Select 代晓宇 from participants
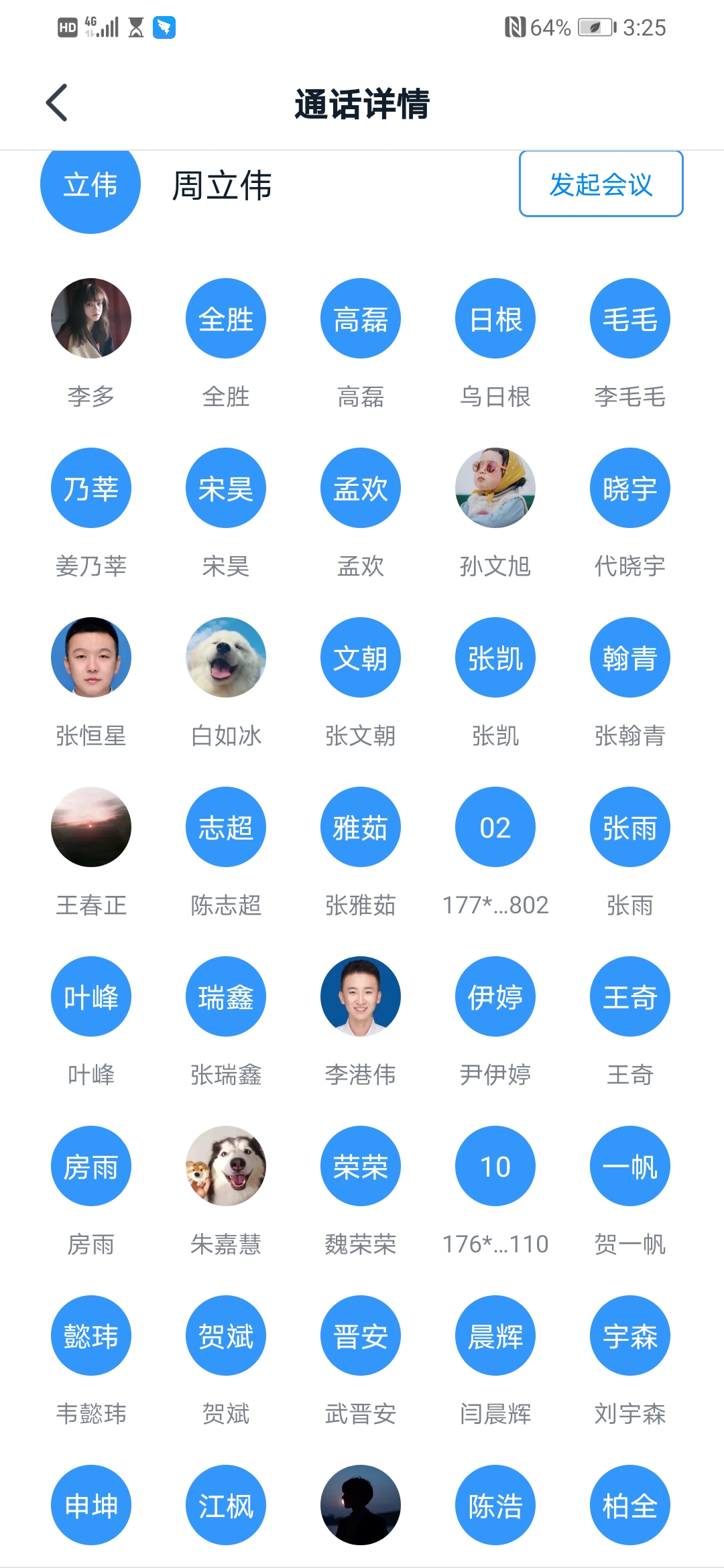The image size is (724, 1568). pyautogui.click(x=629, y=488)
